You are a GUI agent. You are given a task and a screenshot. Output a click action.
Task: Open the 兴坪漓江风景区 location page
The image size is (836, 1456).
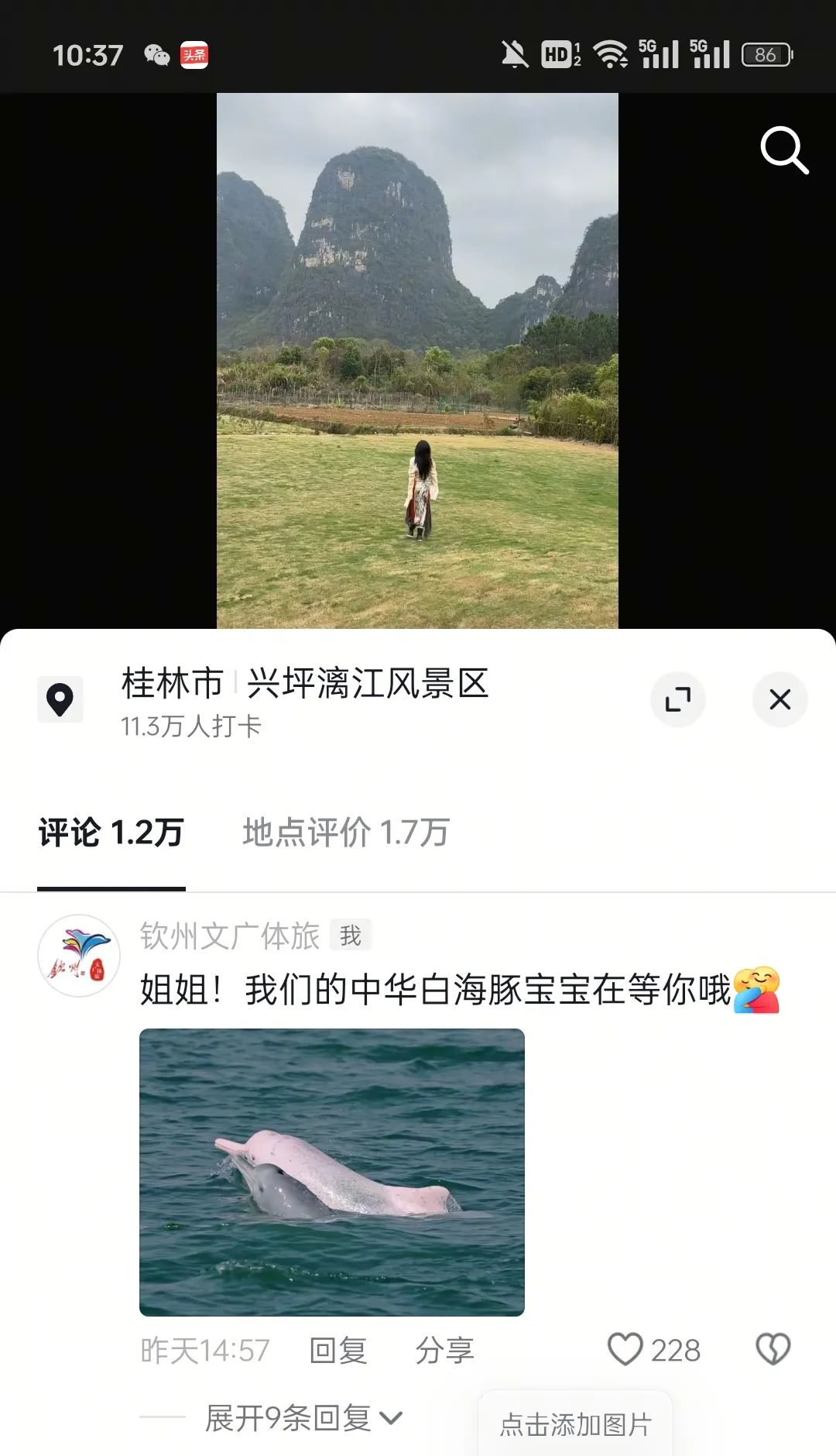click(367, 684)
